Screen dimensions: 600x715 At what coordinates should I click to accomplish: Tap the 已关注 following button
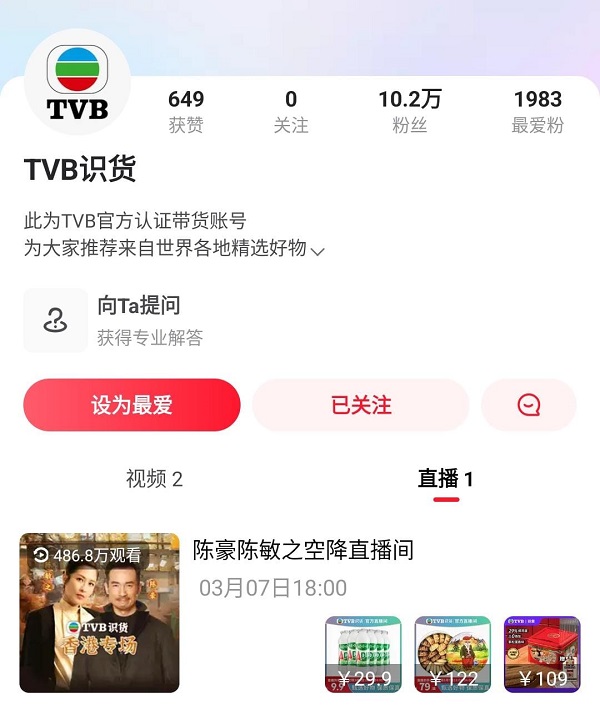(360, 405)
